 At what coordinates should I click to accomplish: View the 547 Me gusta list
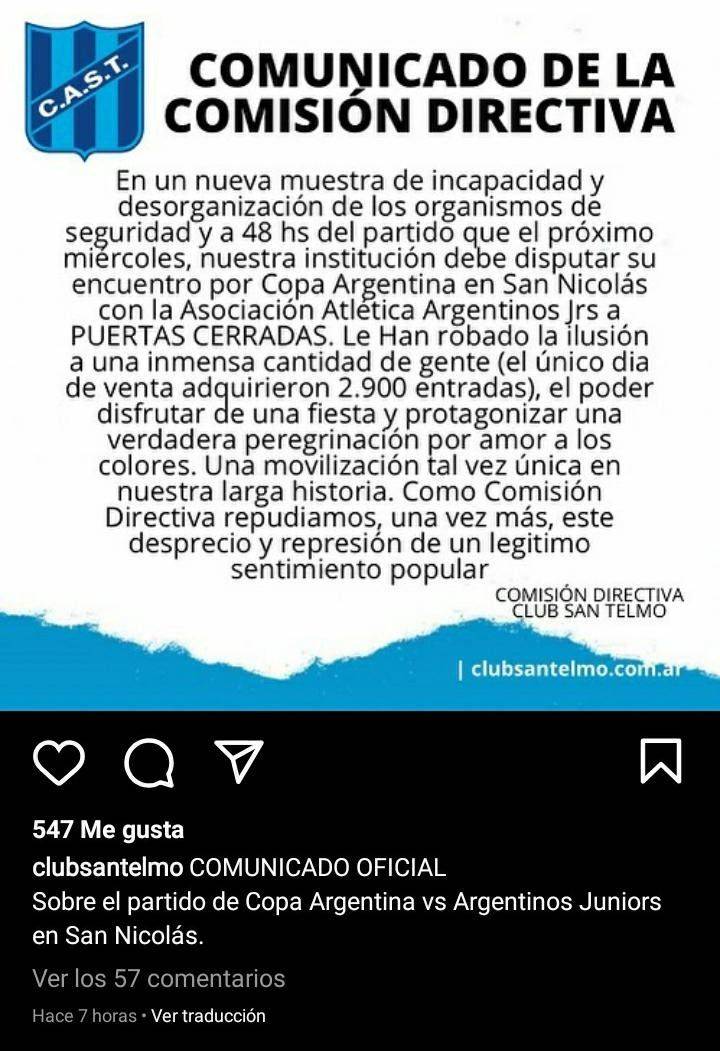[108, 830]
